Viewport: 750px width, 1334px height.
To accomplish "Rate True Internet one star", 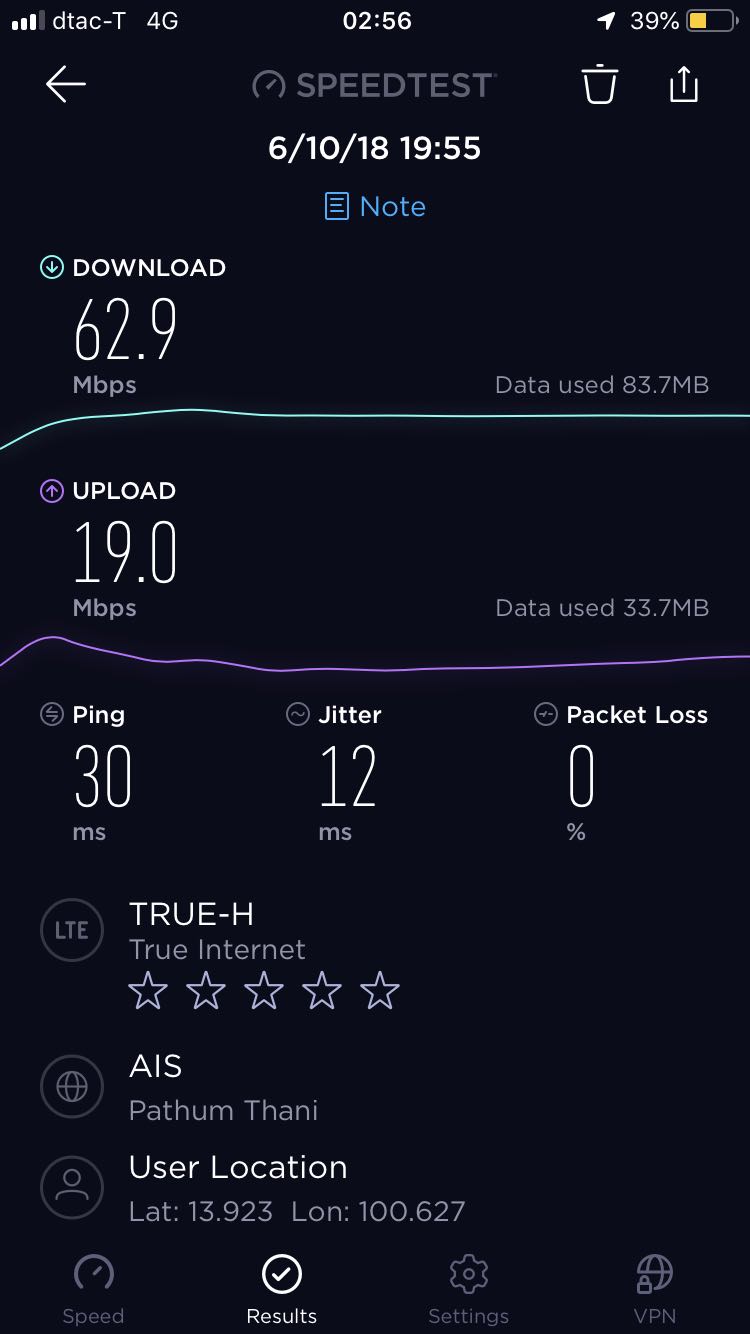I will tap(148, 991).
